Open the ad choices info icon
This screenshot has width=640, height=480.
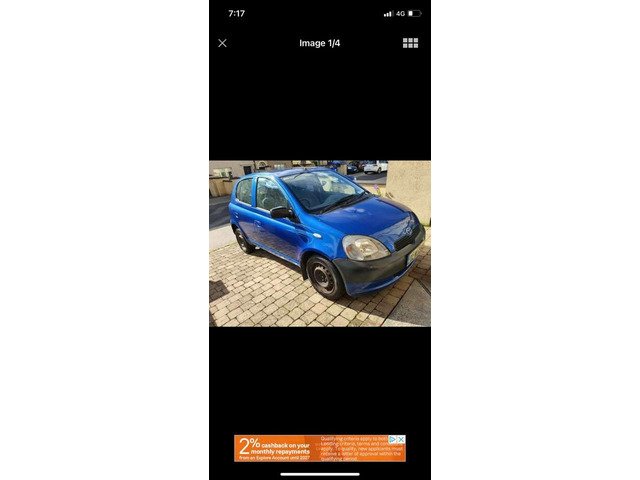tap(392, 439)
